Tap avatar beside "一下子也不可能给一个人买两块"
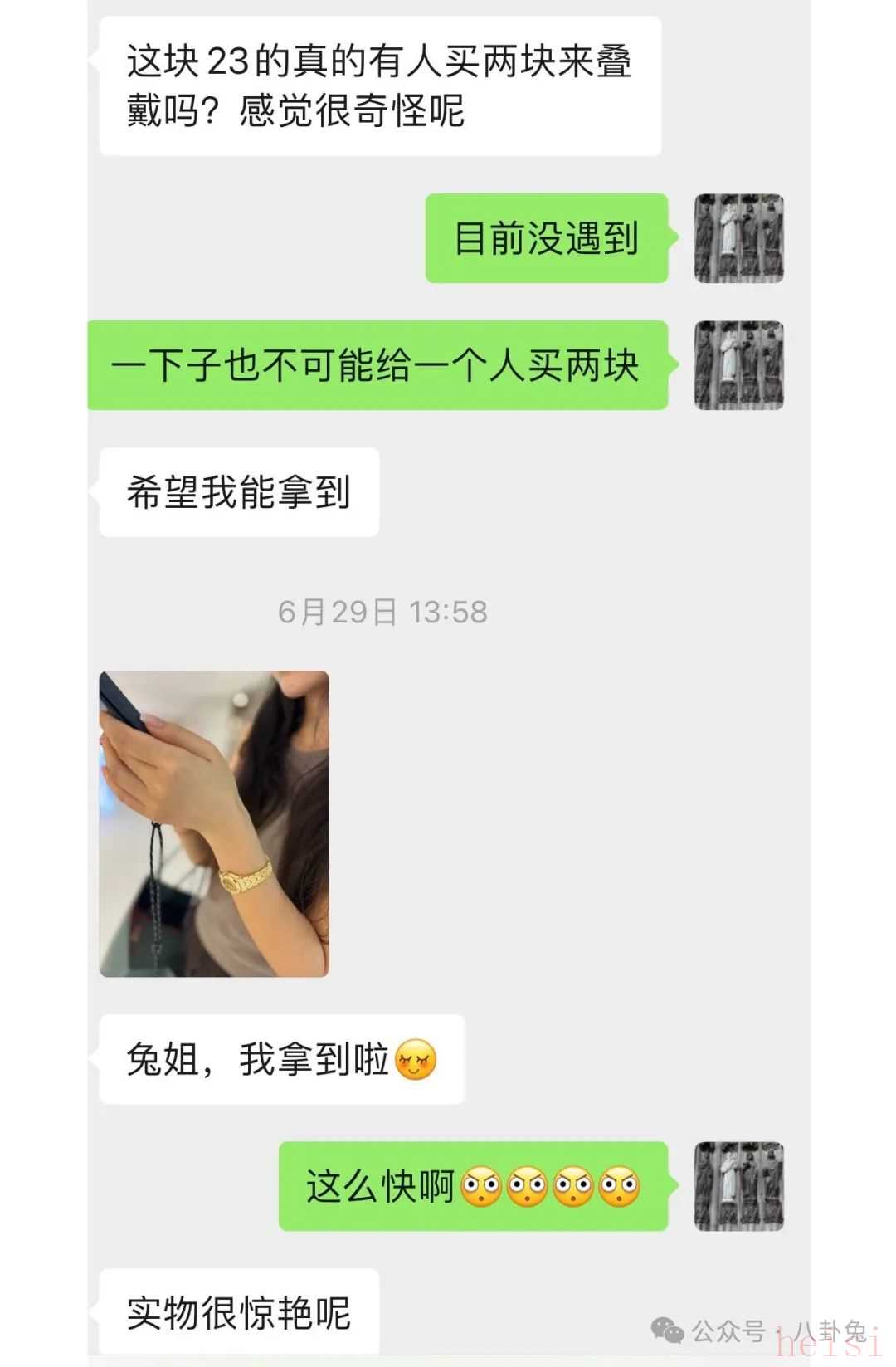Image resolution: width=896 pixels, height=1367 pixels. point(738,365)
